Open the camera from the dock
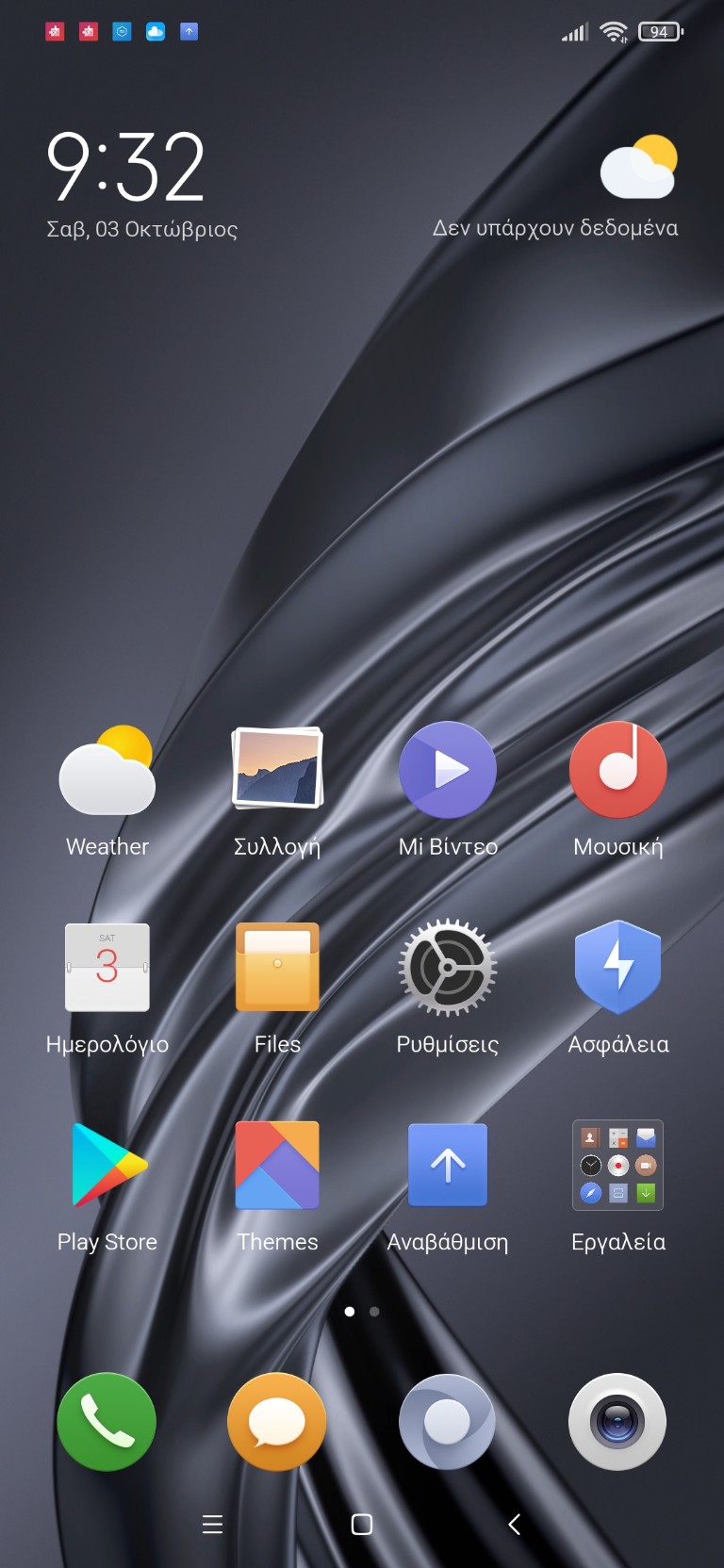 [618, 1422]
